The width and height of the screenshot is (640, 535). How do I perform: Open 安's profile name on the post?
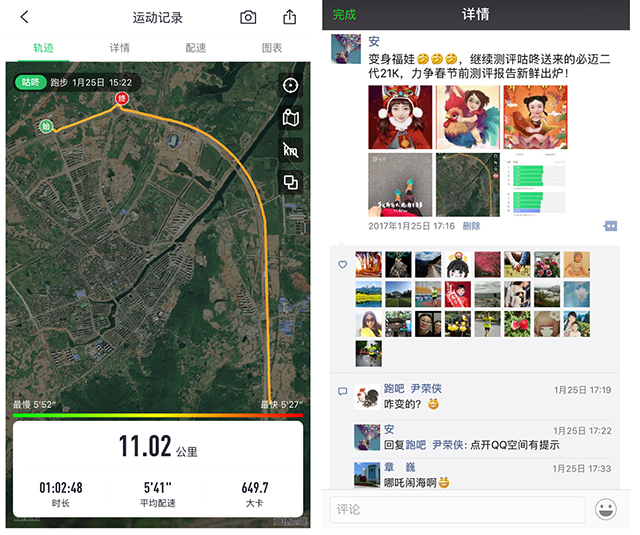(x=374, y=41)
